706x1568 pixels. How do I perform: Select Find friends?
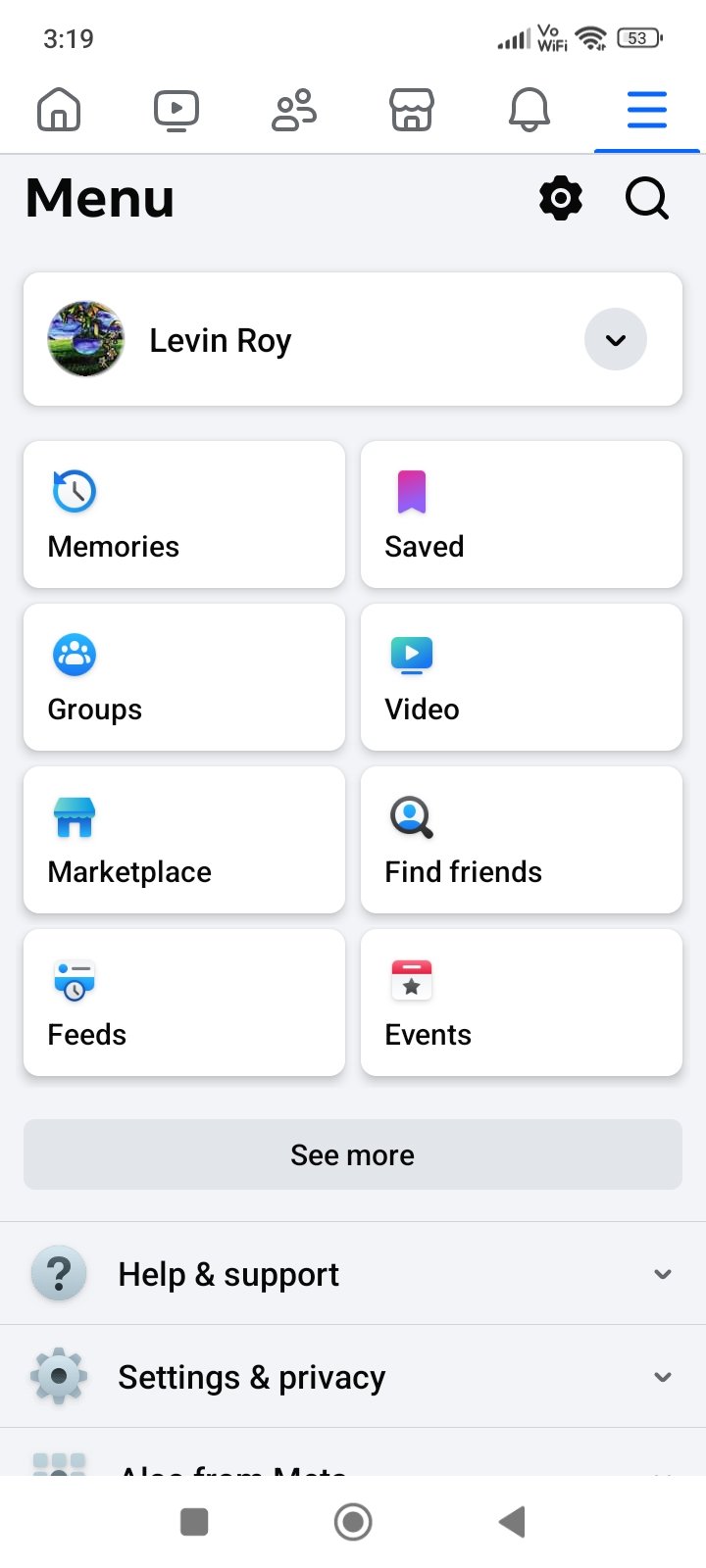pos(522,840)
